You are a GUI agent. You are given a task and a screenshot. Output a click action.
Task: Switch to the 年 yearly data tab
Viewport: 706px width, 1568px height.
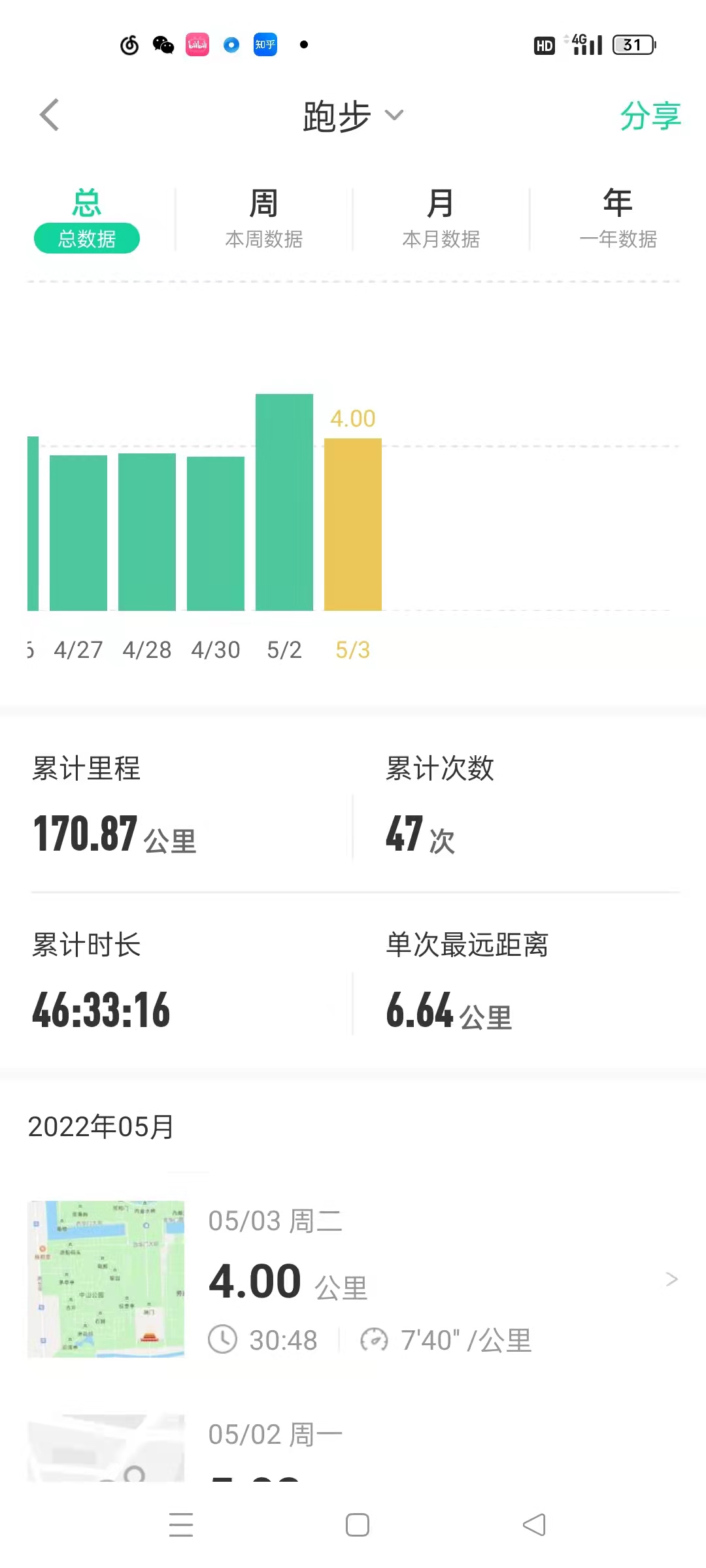[x=617, y=220]
